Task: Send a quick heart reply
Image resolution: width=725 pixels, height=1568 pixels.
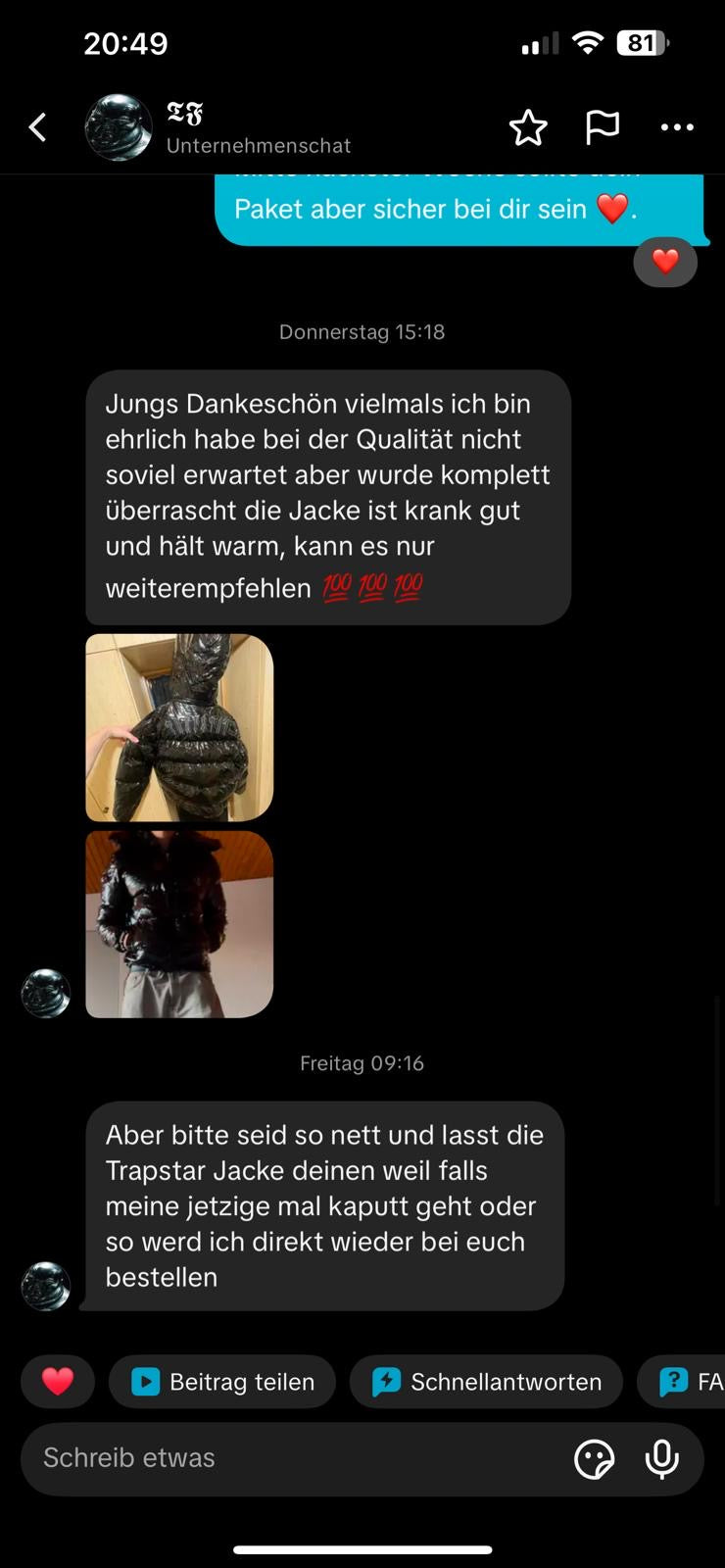Action: 58,1382
